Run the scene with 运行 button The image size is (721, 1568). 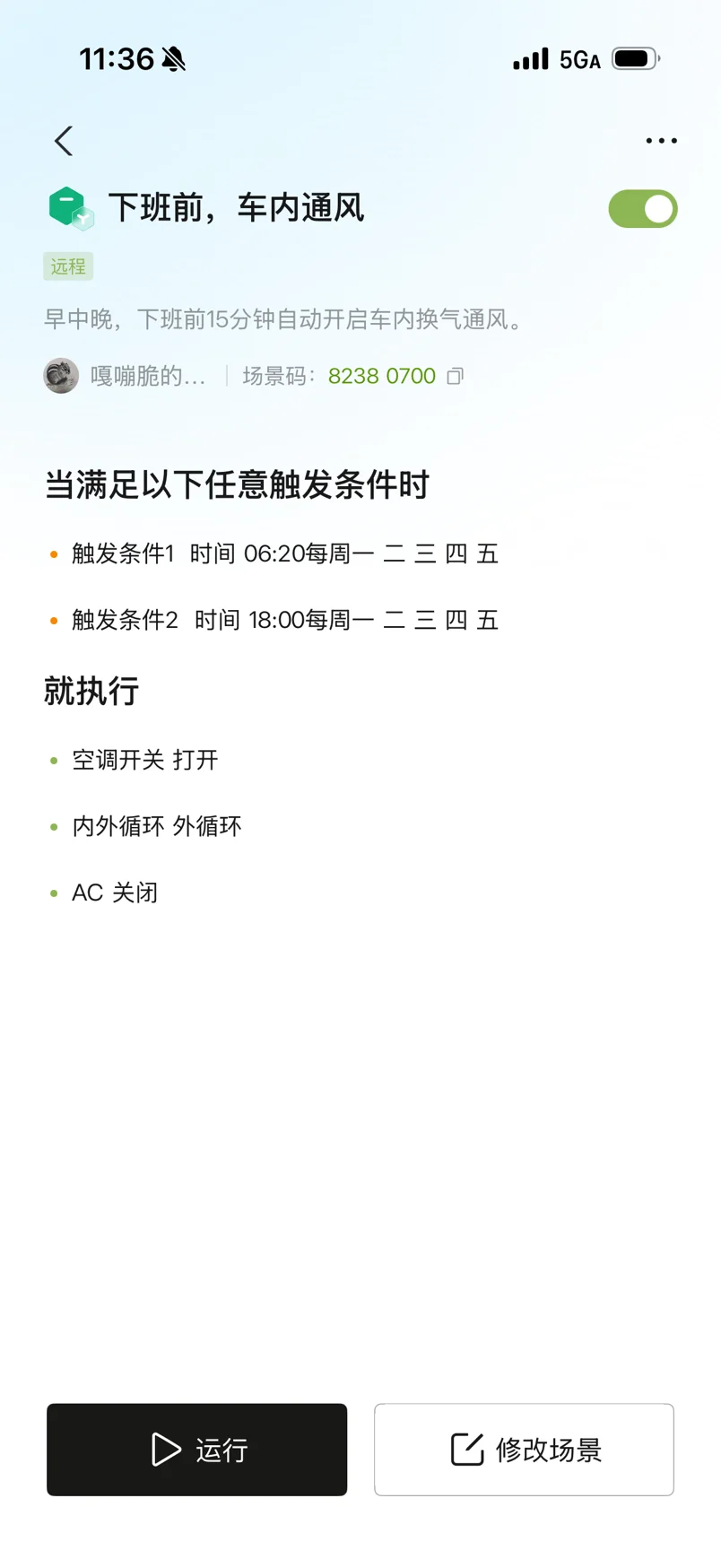pos(196,1450)
